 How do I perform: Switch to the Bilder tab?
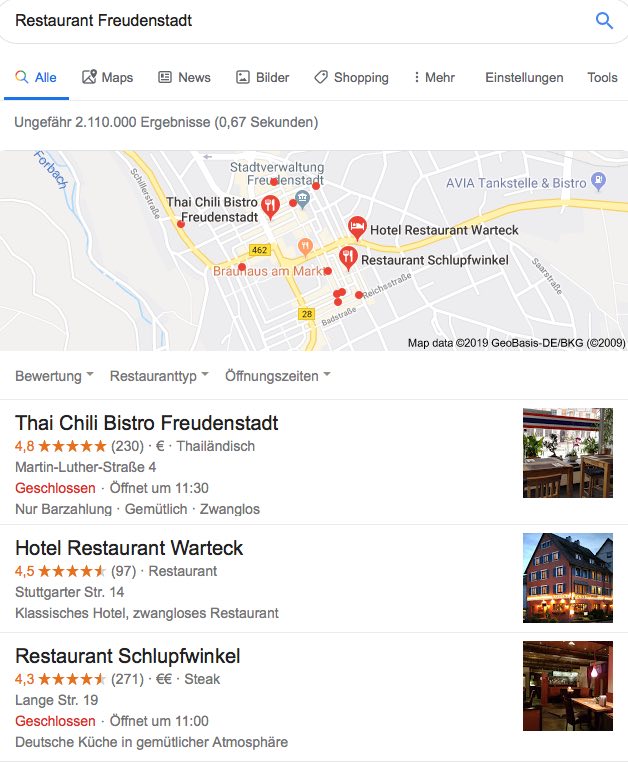pos(262,77)
